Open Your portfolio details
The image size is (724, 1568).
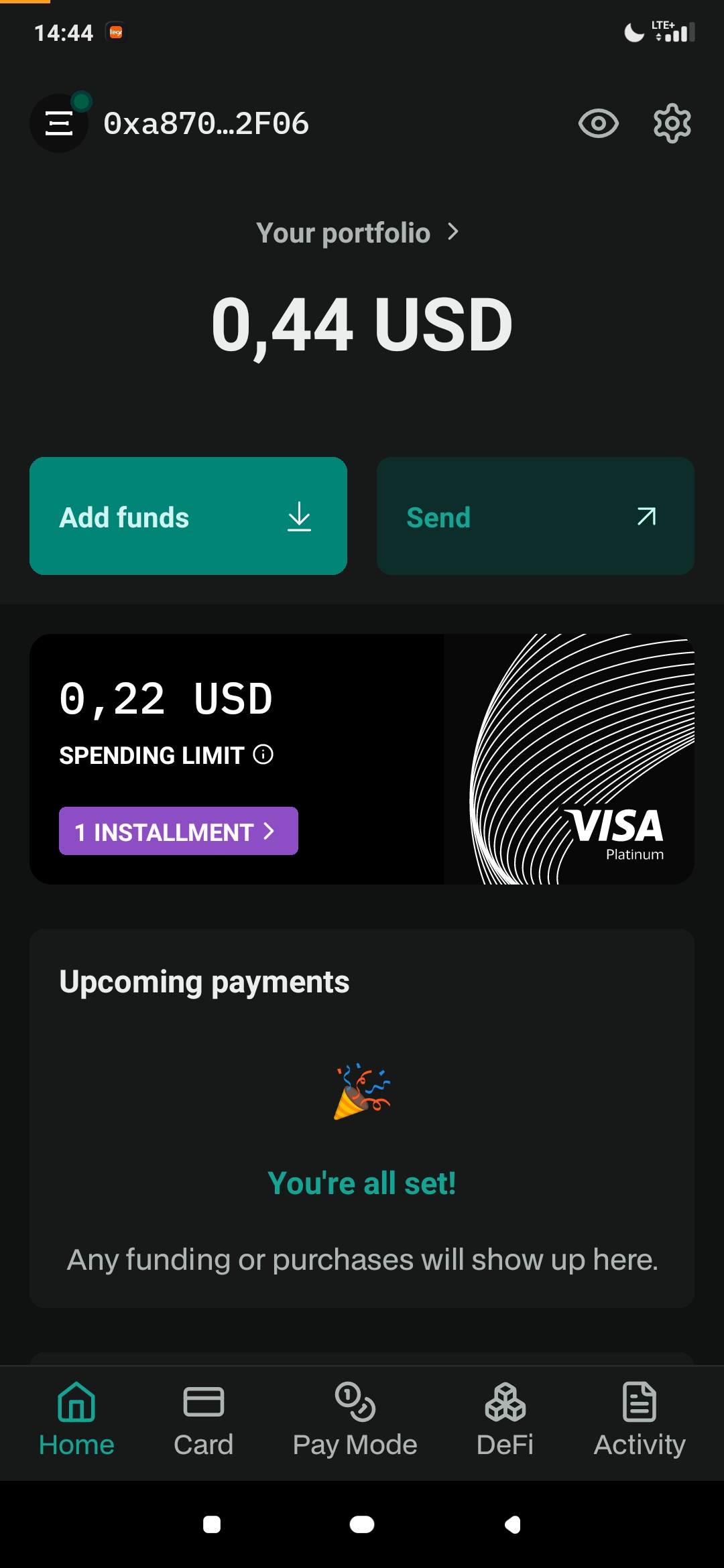pyautogui.click(x=357, y=233)
